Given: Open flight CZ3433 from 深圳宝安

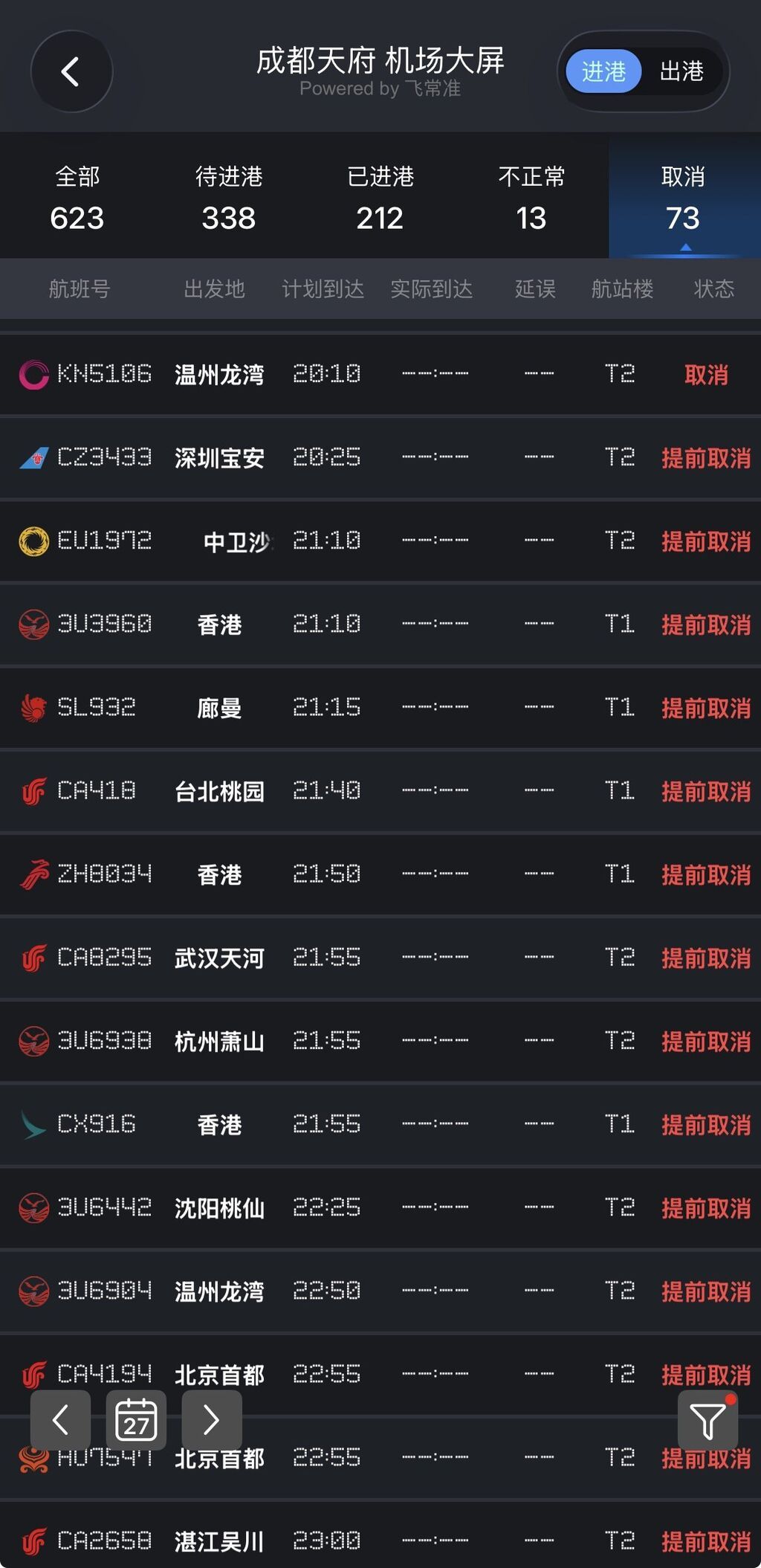Looking at the screenshot, I should (x=380, y=458).
